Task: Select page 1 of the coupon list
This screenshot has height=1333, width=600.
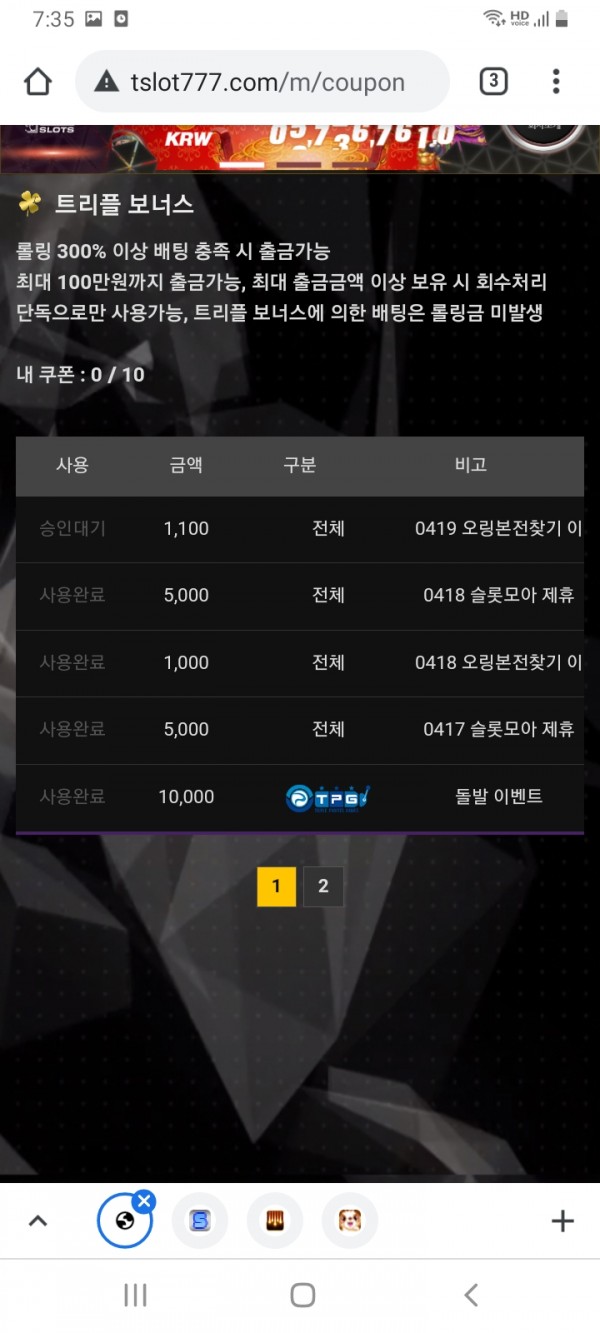Action: pos(276,886)
